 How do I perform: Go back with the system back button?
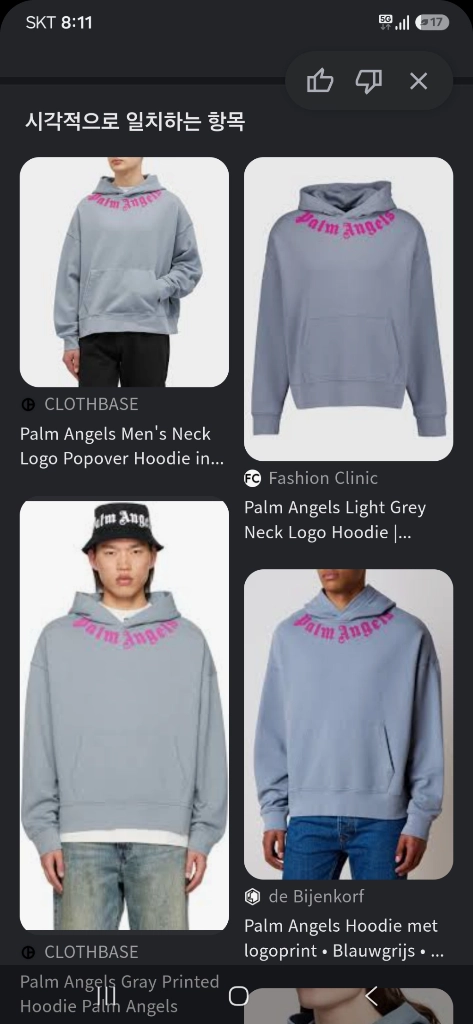click(x=371, y=996)
